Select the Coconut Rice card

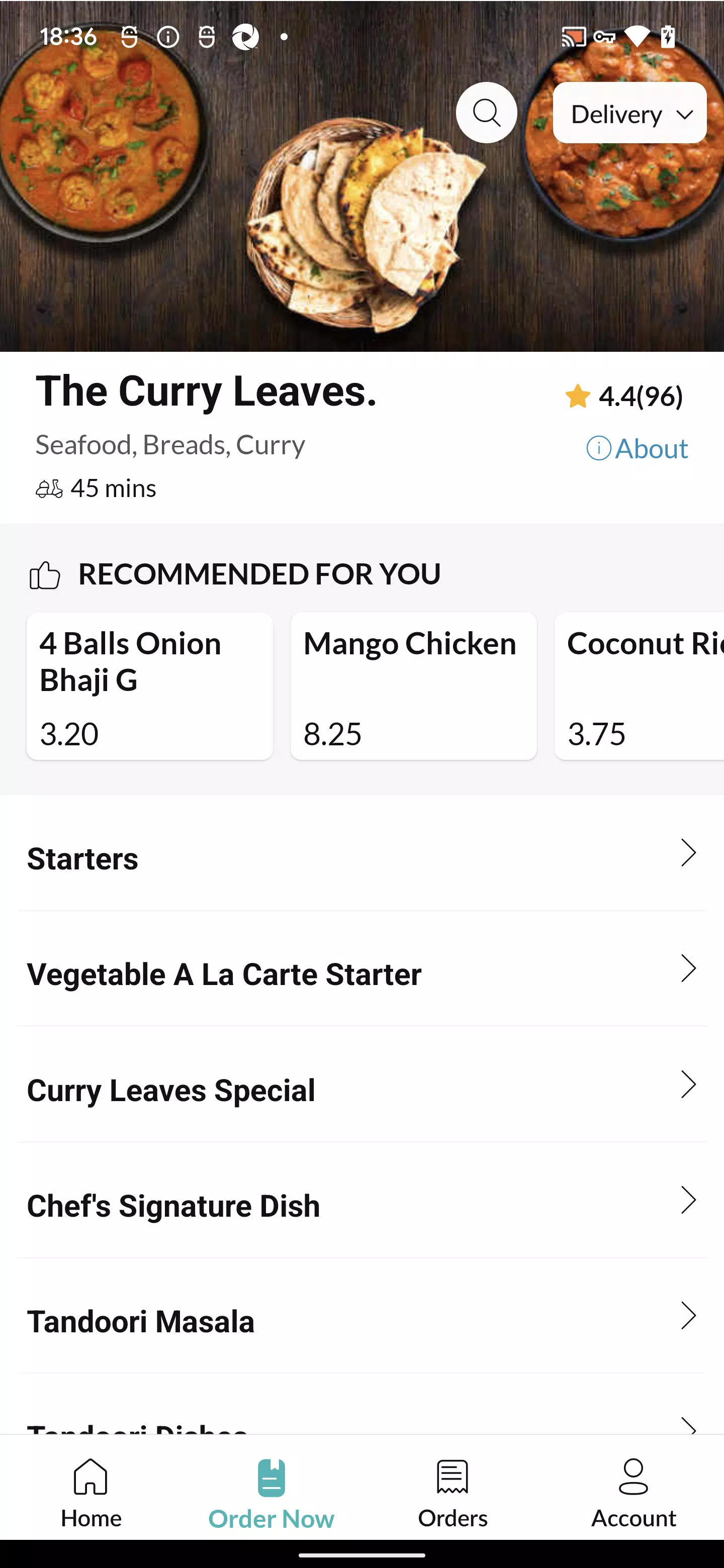click(x=640, y=686)
